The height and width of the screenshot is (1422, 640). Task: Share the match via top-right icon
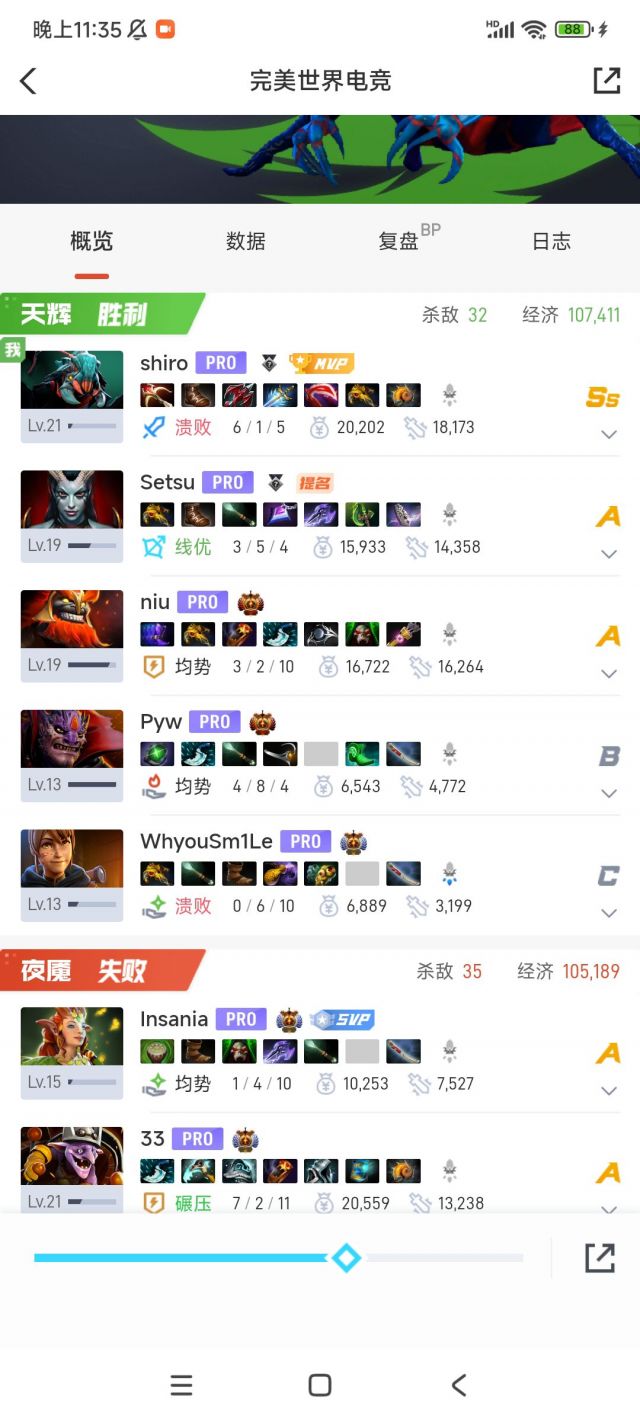click(x=606, y=81)
